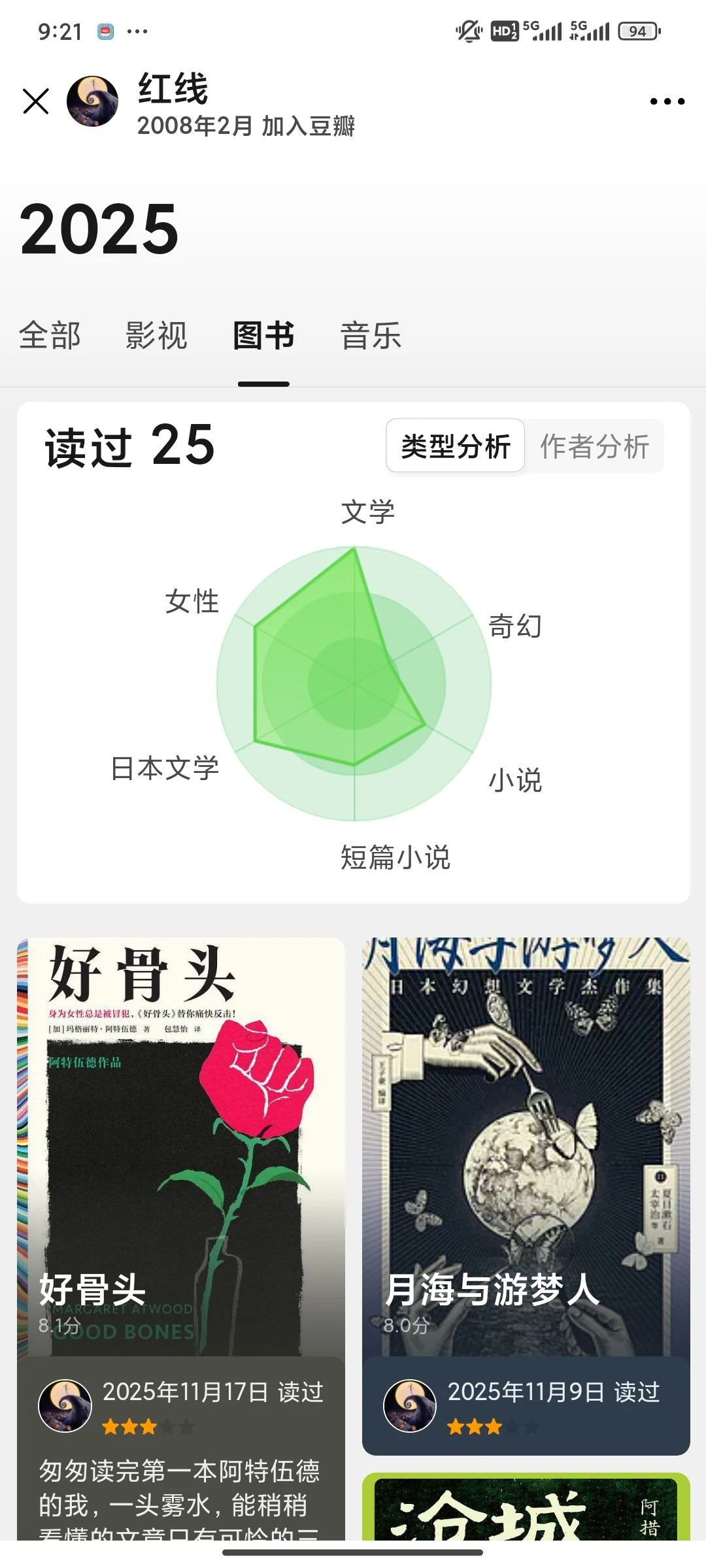The image size is (706, 1568).
Task: Open the 沧城 book card
Action: (x=526, y=1509)
